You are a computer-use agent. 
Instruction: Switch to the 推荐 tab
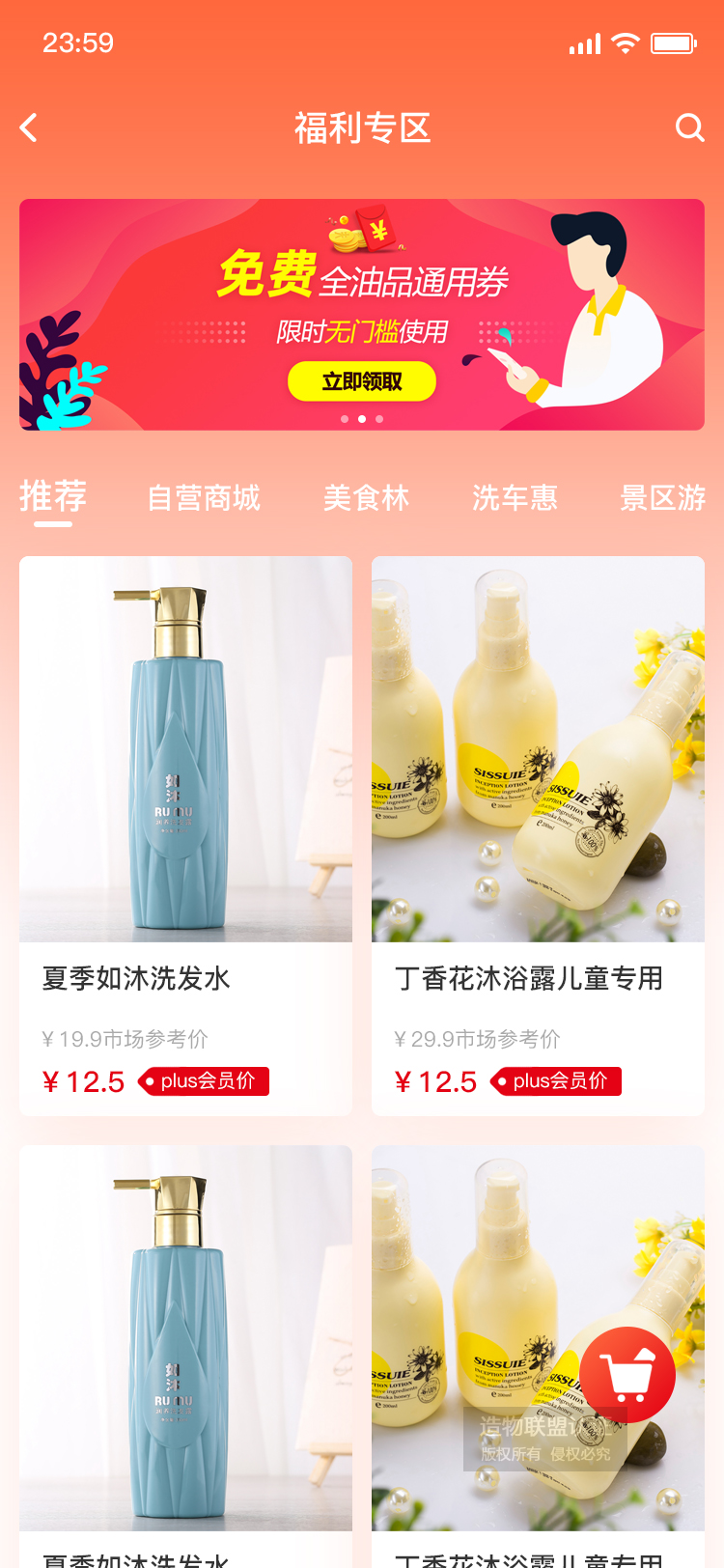click(53, 497)
